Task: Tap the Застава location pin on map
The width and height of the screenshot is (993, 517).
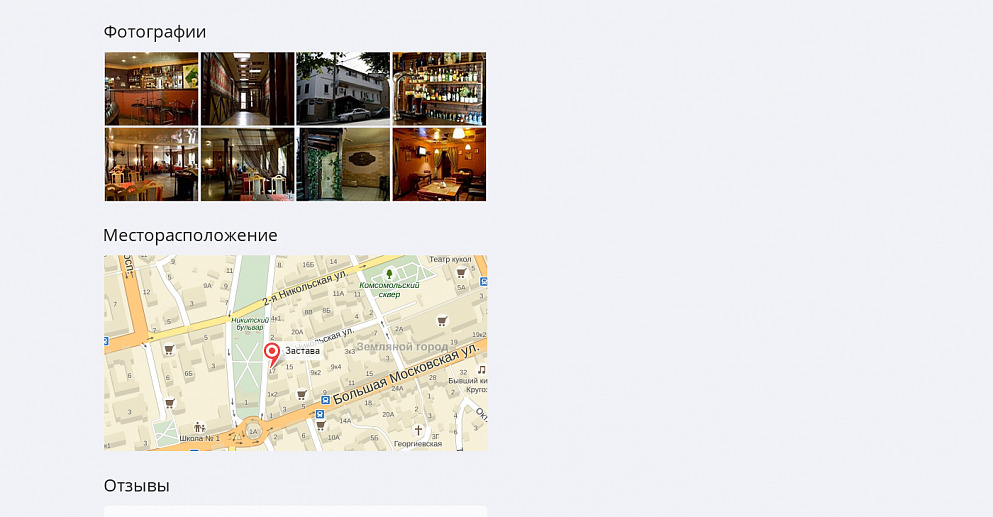Action: [x=272, y=353]
